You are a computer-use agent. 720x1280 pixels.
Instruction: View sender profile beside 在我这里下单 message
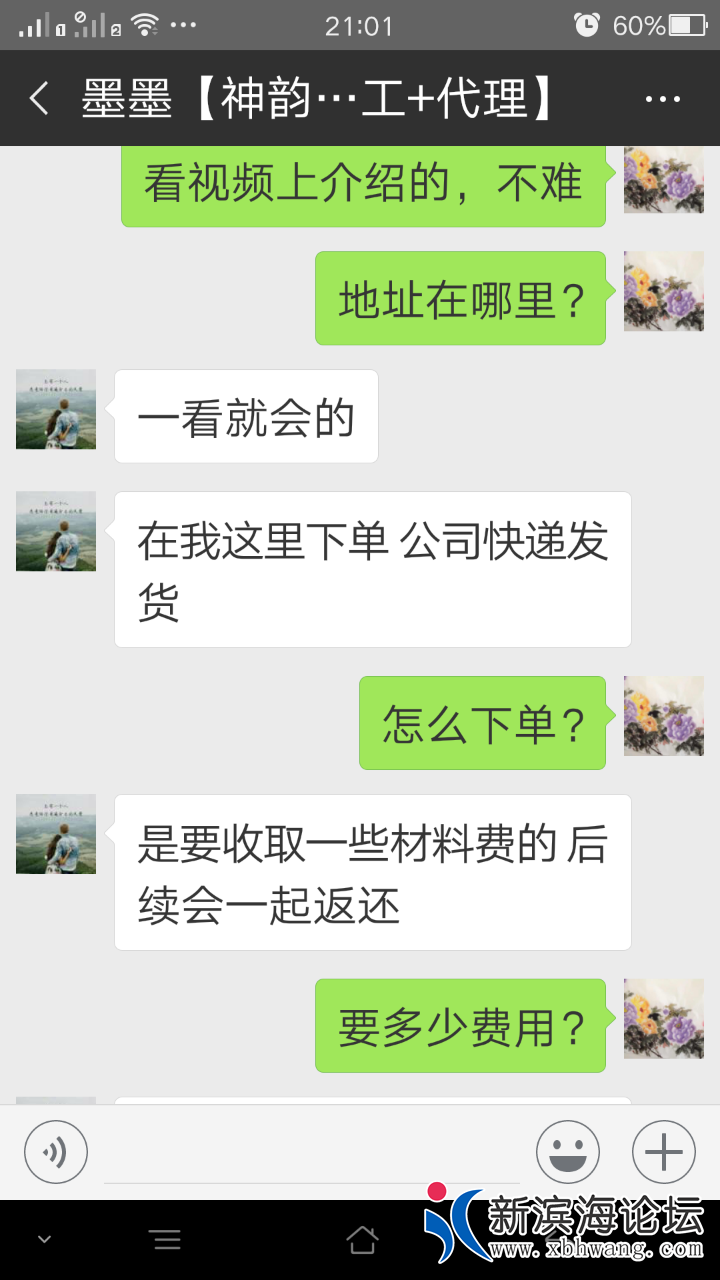[56, 531]
